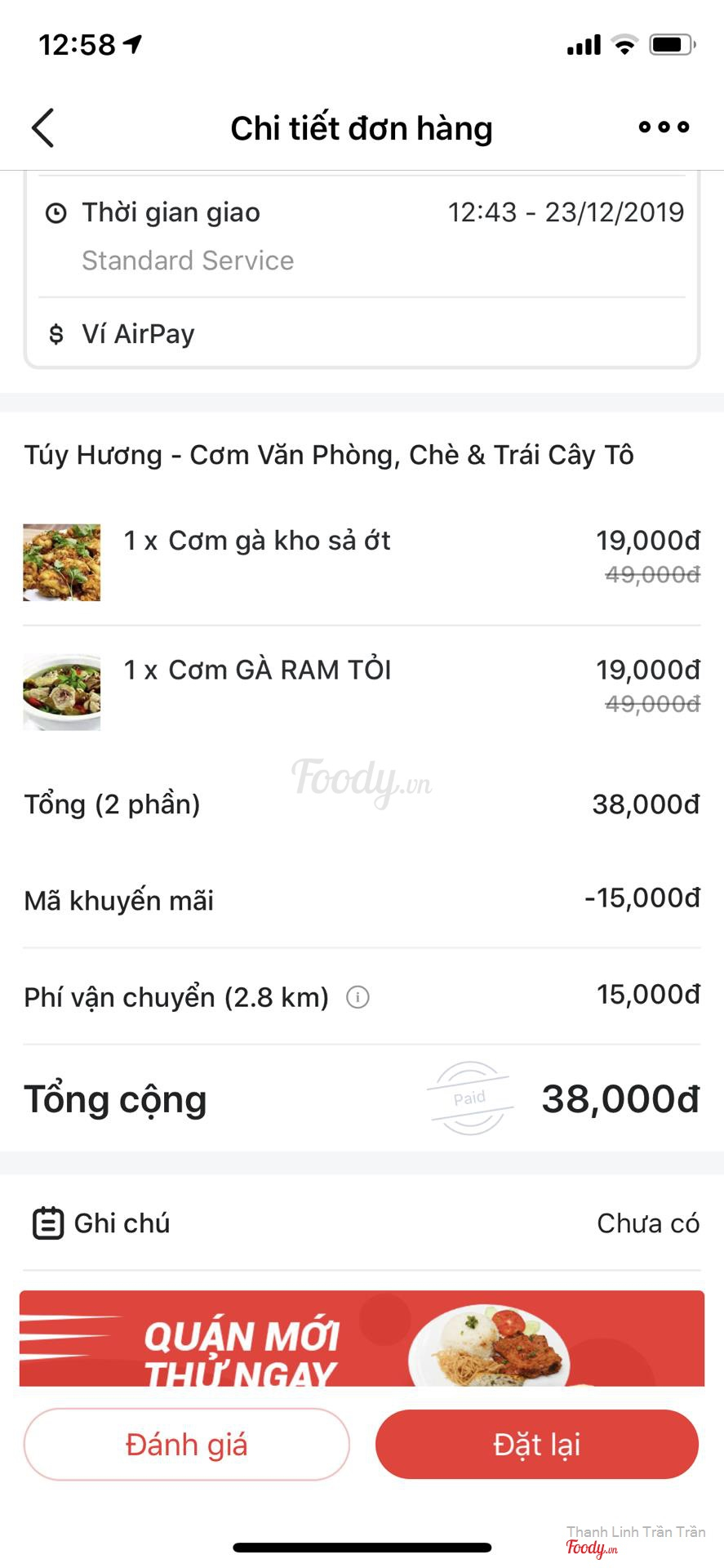
Task: Reorder with the Đặt lại button
Action: tap(536, 1444)
